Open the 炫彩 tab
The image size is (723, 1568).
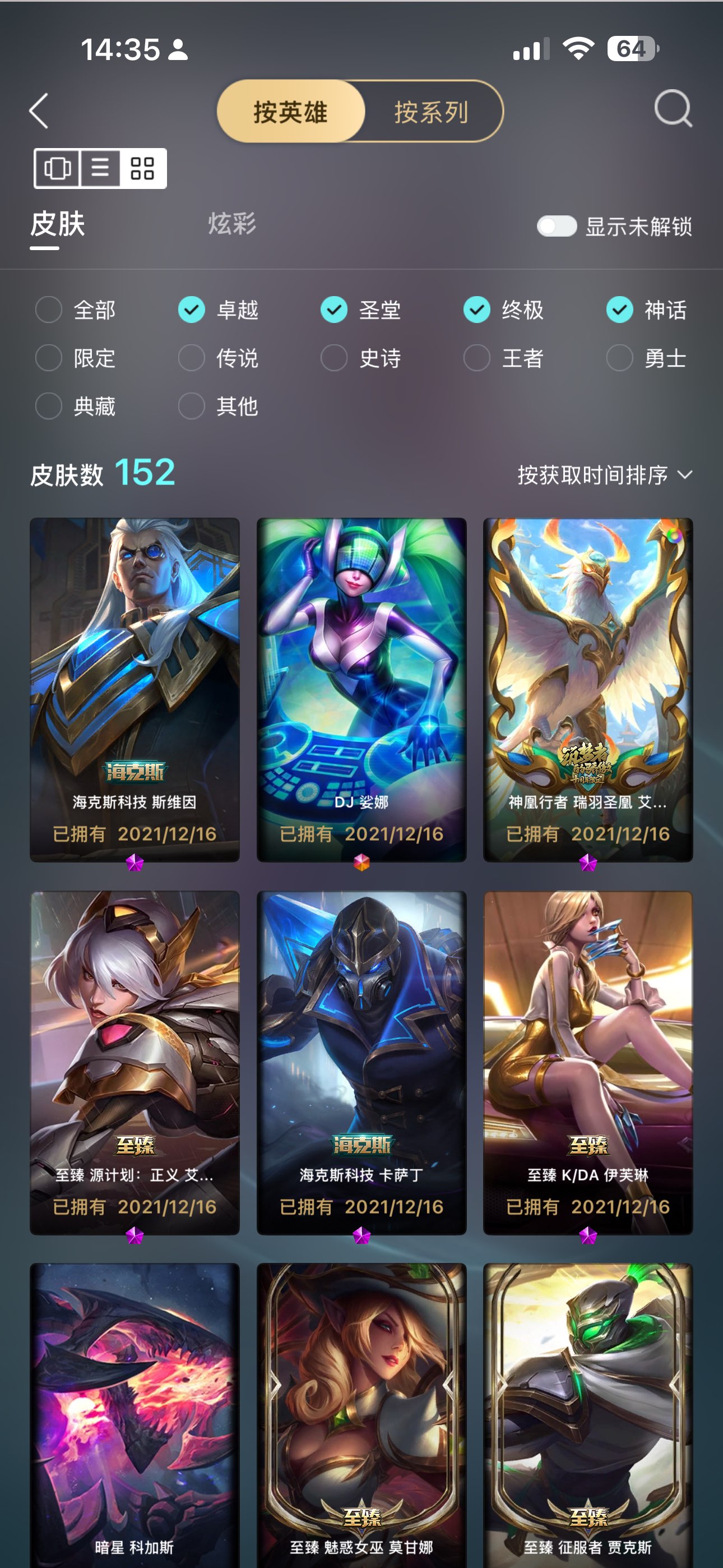pos(231,224)
